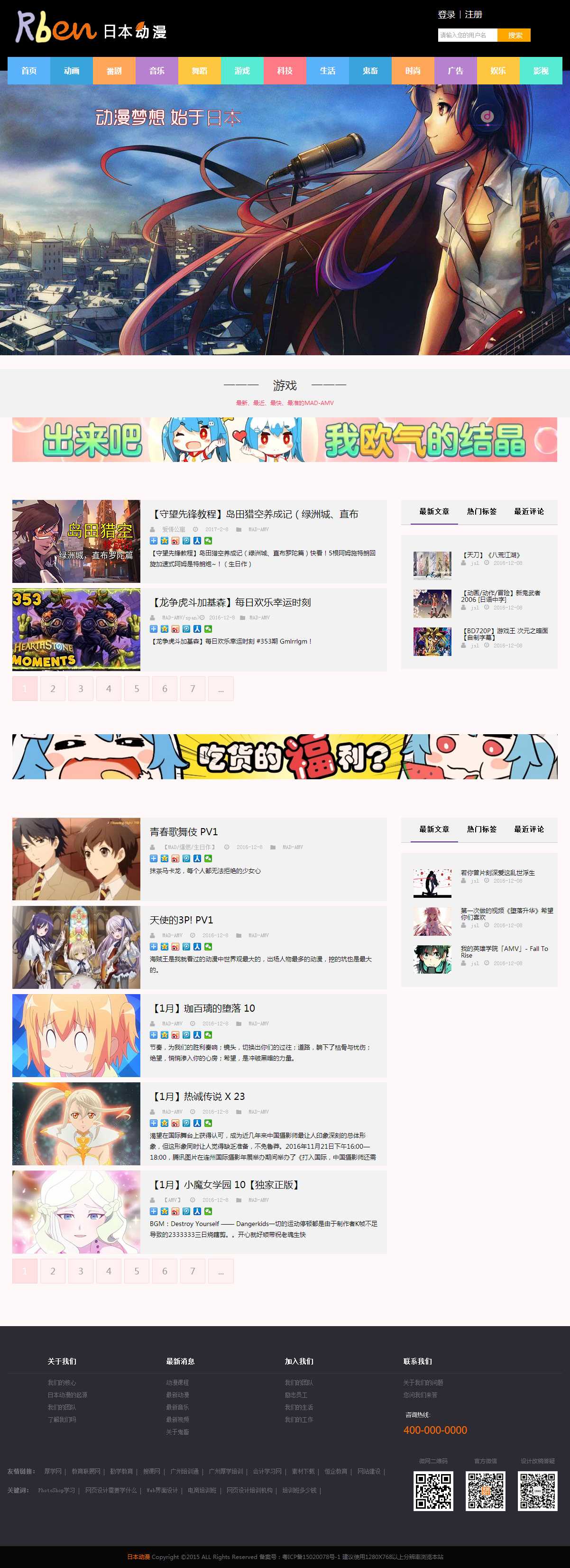Open the 鬼畜 nav section

(x=370, y=71)
